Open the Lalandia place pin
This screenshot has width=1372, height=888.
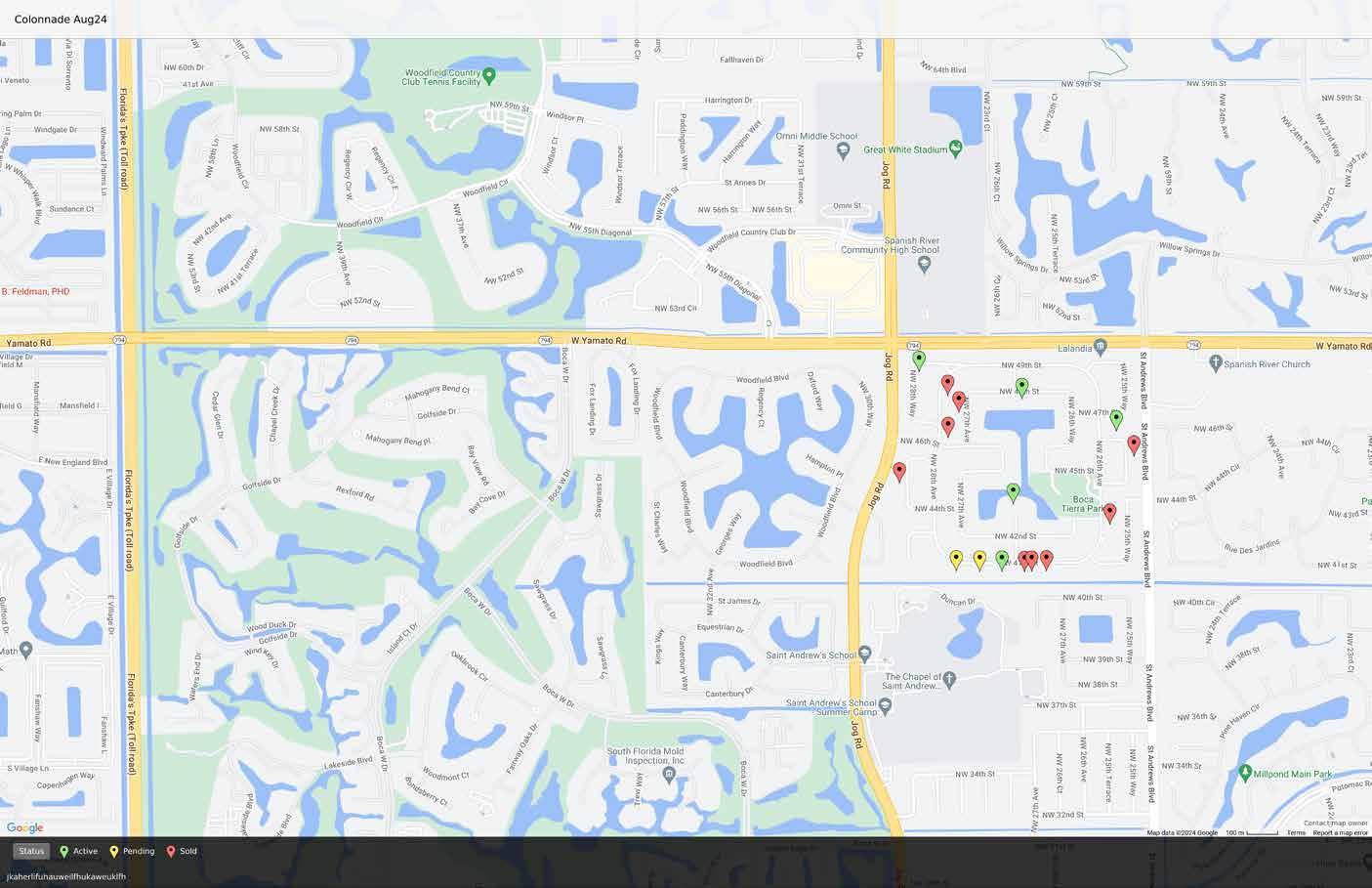pos(1101,347)
